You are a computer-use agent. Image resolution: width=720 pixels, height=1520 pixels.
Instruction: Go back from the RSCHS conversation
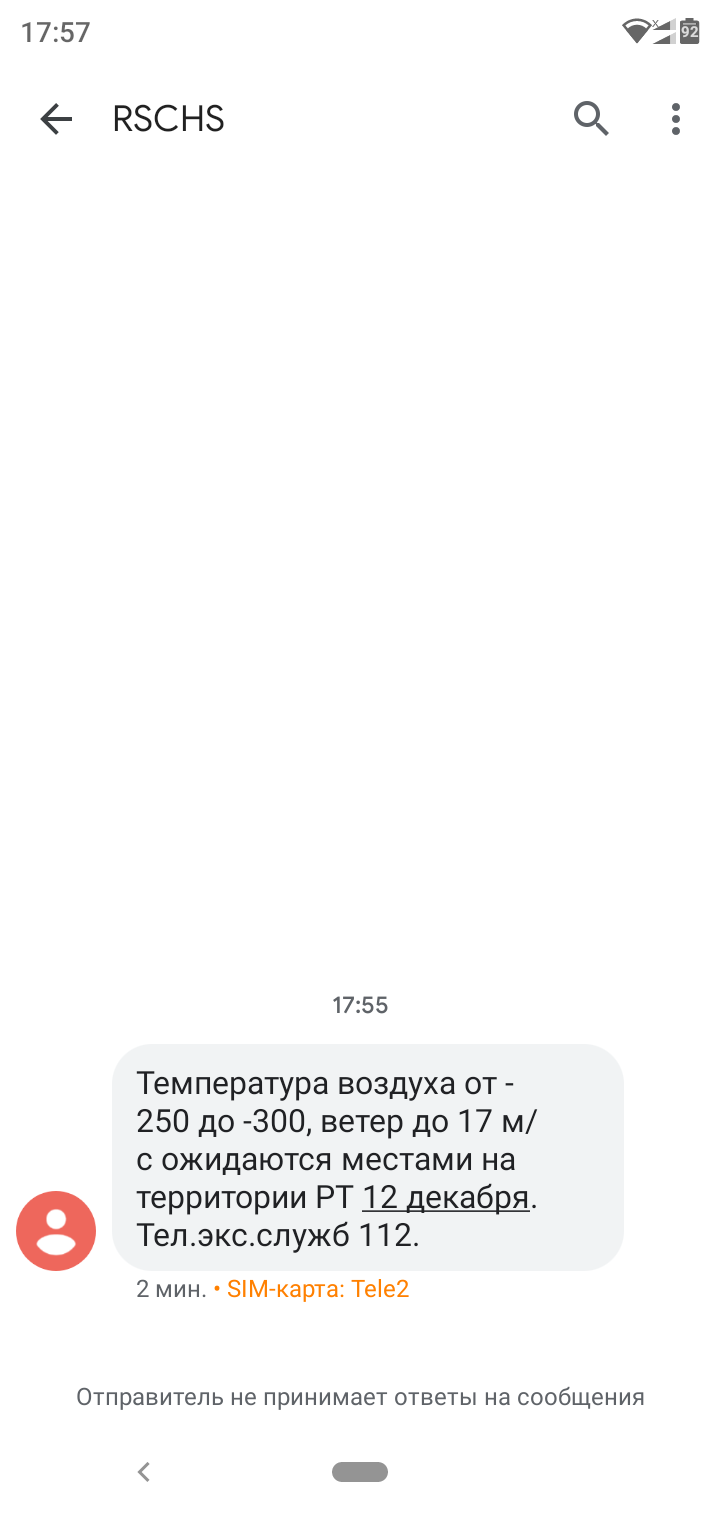56,120
